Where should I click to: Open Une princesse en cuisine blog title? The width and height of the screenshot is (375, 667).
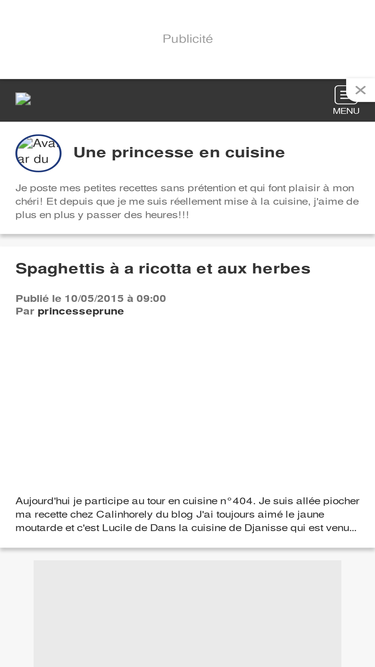179,152
